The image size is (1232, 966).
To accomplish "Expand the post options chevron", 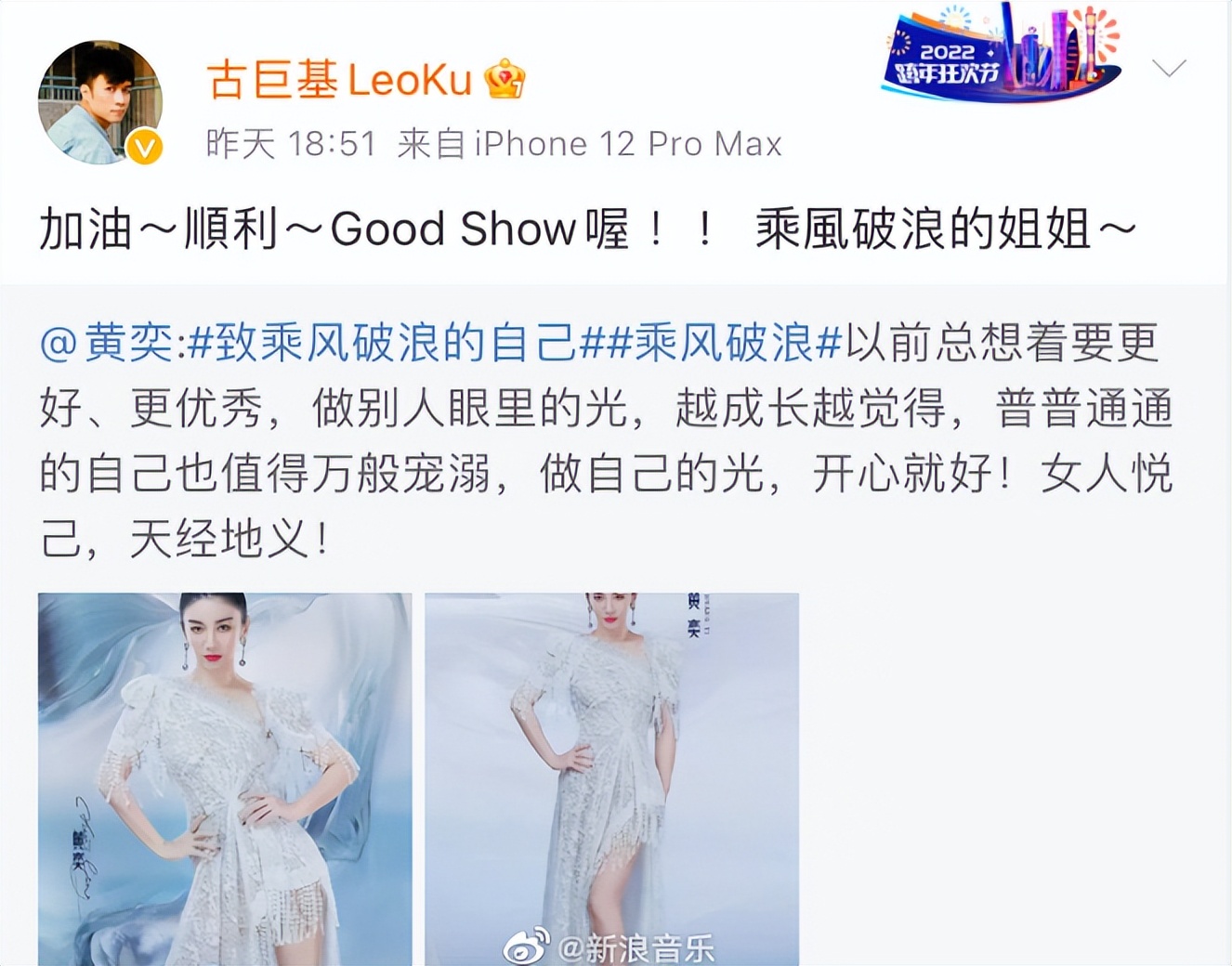I will [1168, 69].
